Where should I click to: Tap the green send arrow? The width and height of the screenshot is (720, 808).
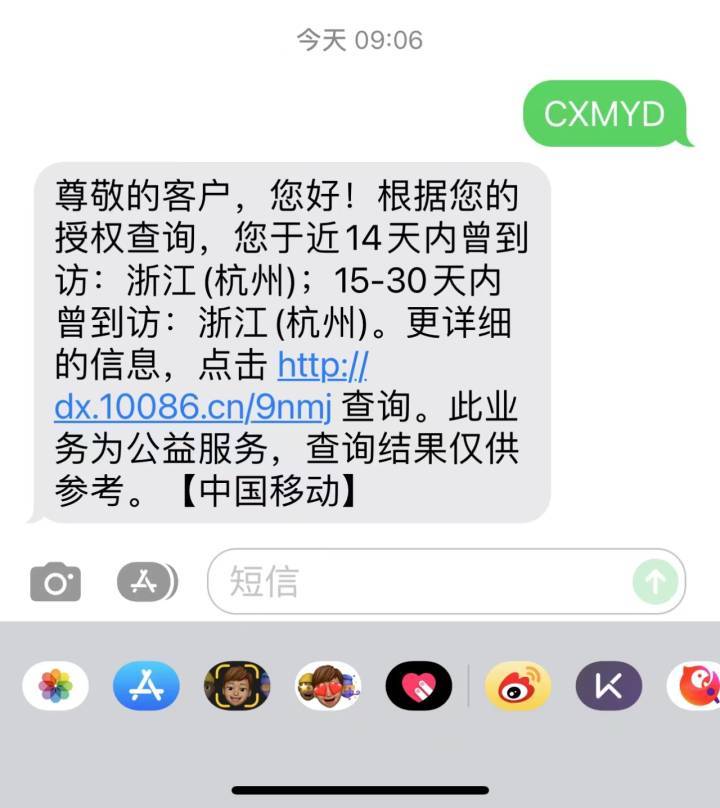point(655,581)
